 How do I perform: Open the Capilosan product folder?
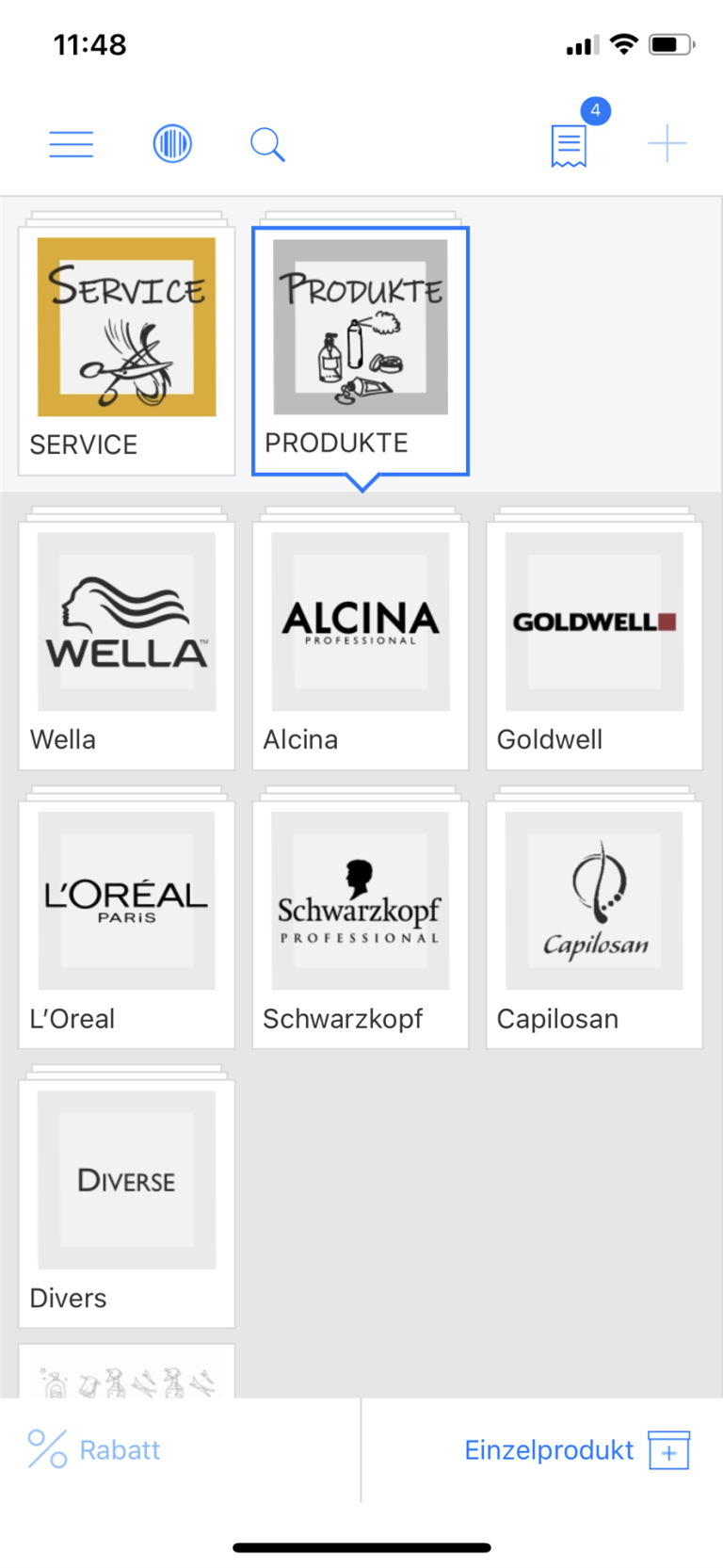pyautogui.click(x=594, y=924)
